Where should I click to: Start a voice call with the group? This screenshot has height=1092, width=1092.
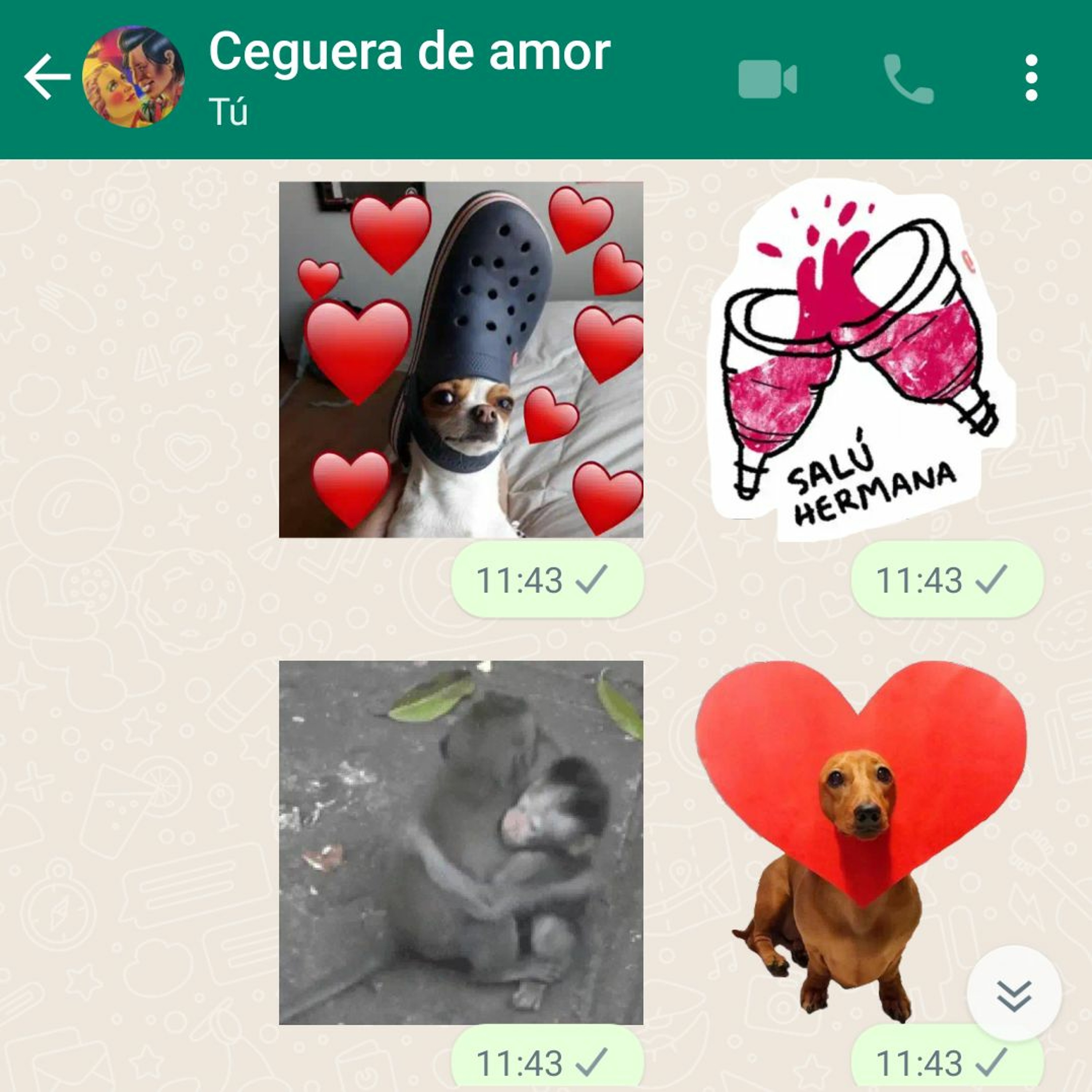(x=908, y=79)
